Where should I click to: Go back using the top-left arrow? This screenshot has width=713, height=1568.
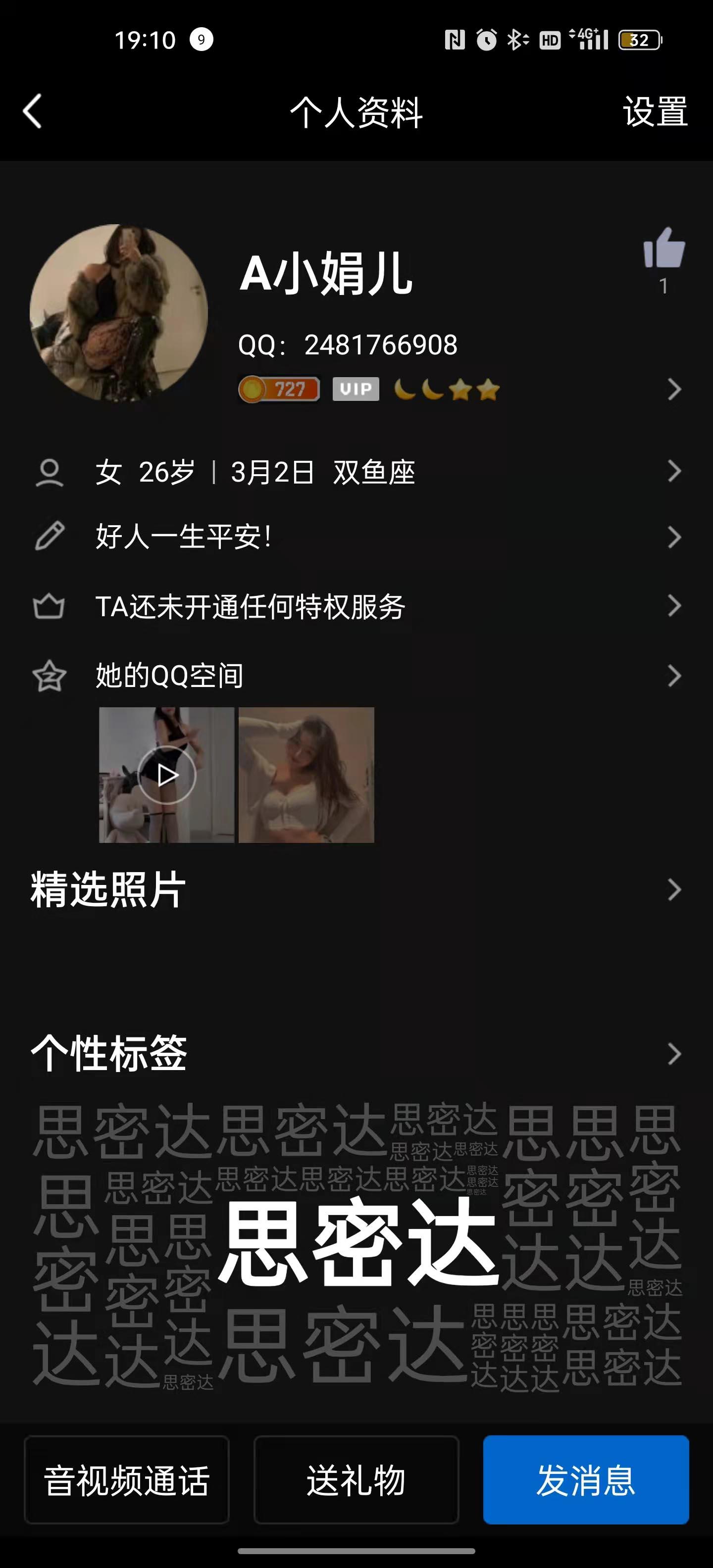coord(33,111)
